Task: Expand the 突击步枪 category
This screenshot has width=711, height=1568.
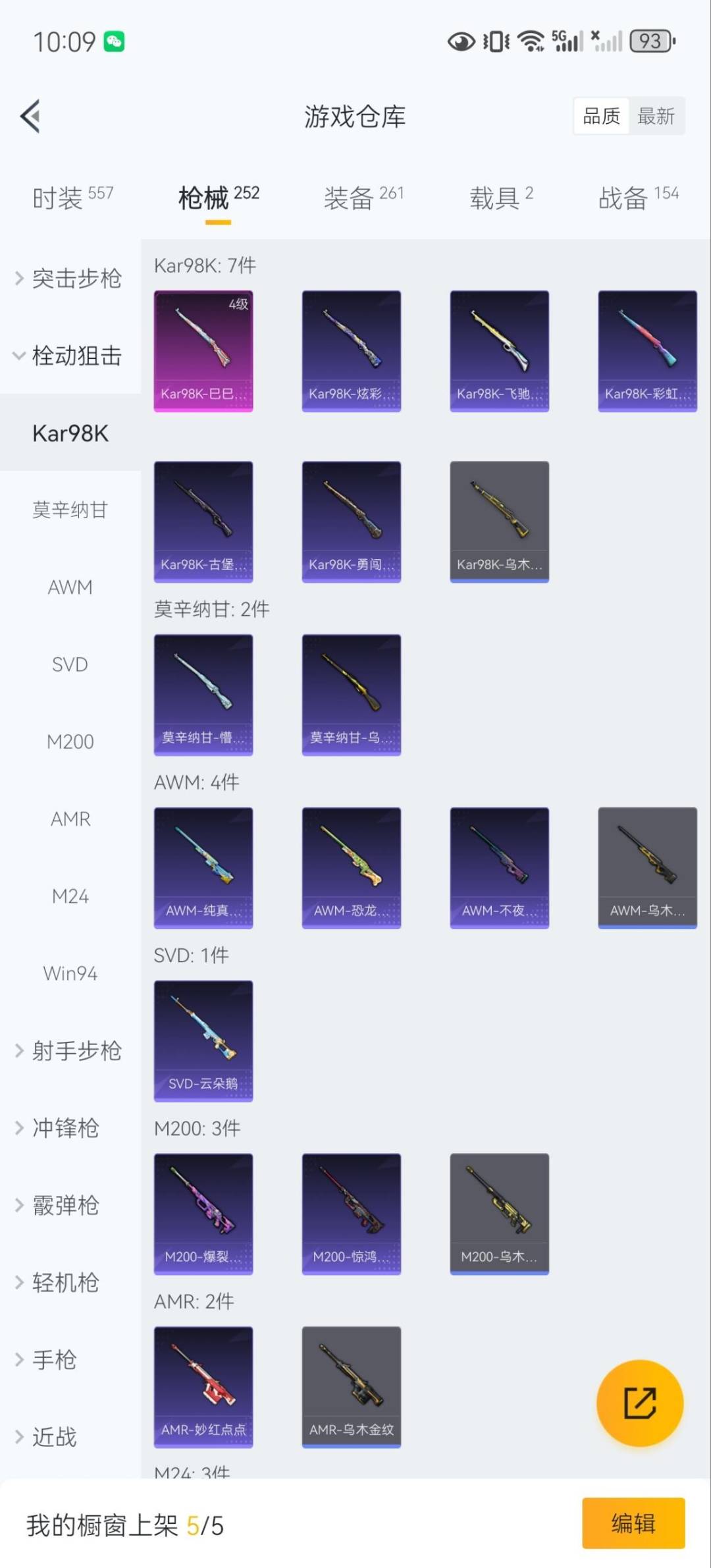Action: click(69, 278)
